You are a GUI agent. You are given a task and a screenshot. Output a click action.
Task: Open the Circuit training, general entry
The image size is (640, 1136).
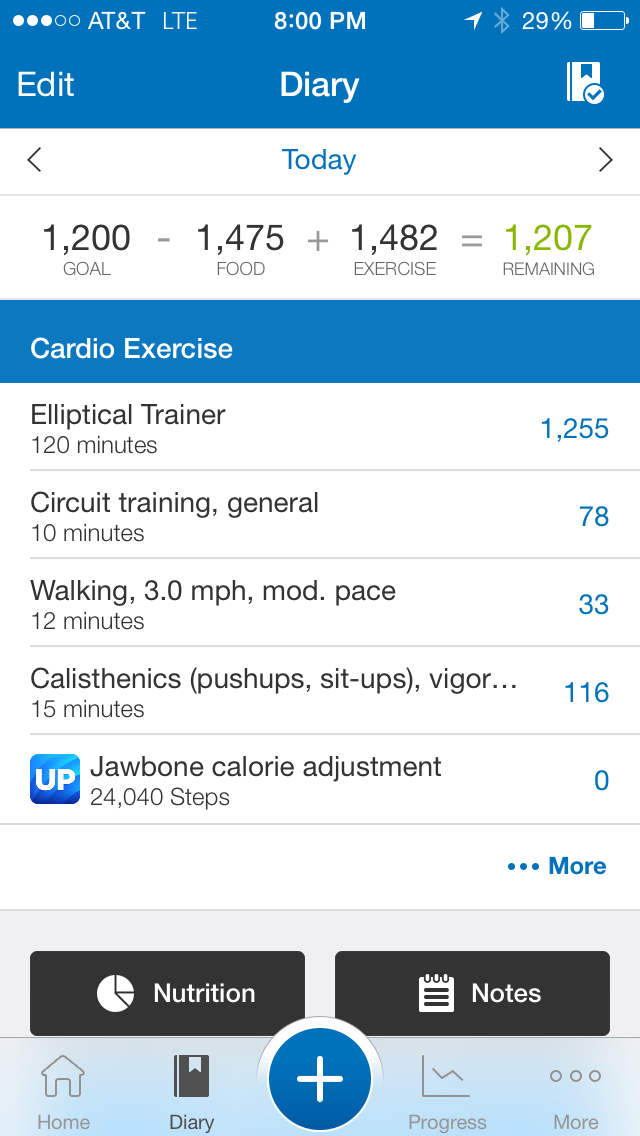click(x=320, y=516)
